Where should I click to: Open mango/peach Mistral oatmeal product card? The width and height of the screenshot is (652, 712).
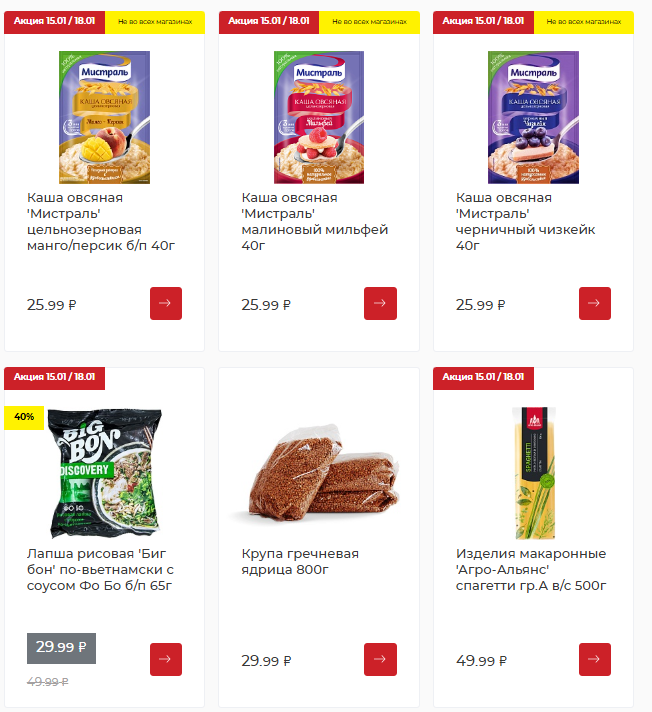coord(104,120)
